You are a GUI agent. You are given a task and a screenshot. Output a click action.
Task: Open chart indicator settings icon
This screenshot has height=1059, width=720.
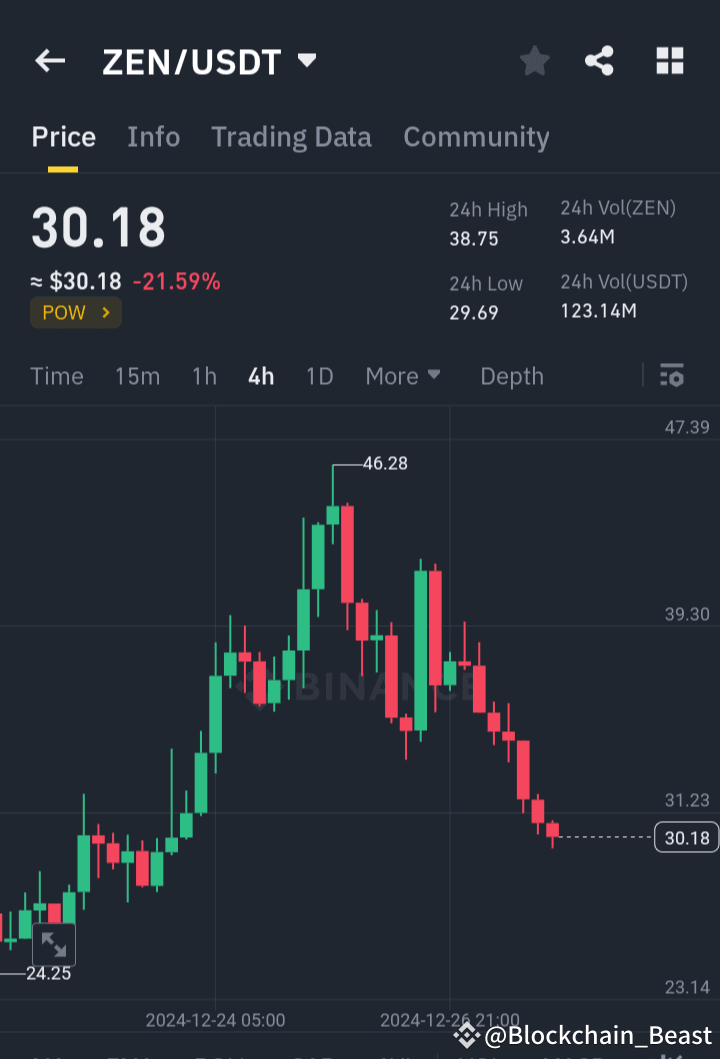tap(671, 376)
